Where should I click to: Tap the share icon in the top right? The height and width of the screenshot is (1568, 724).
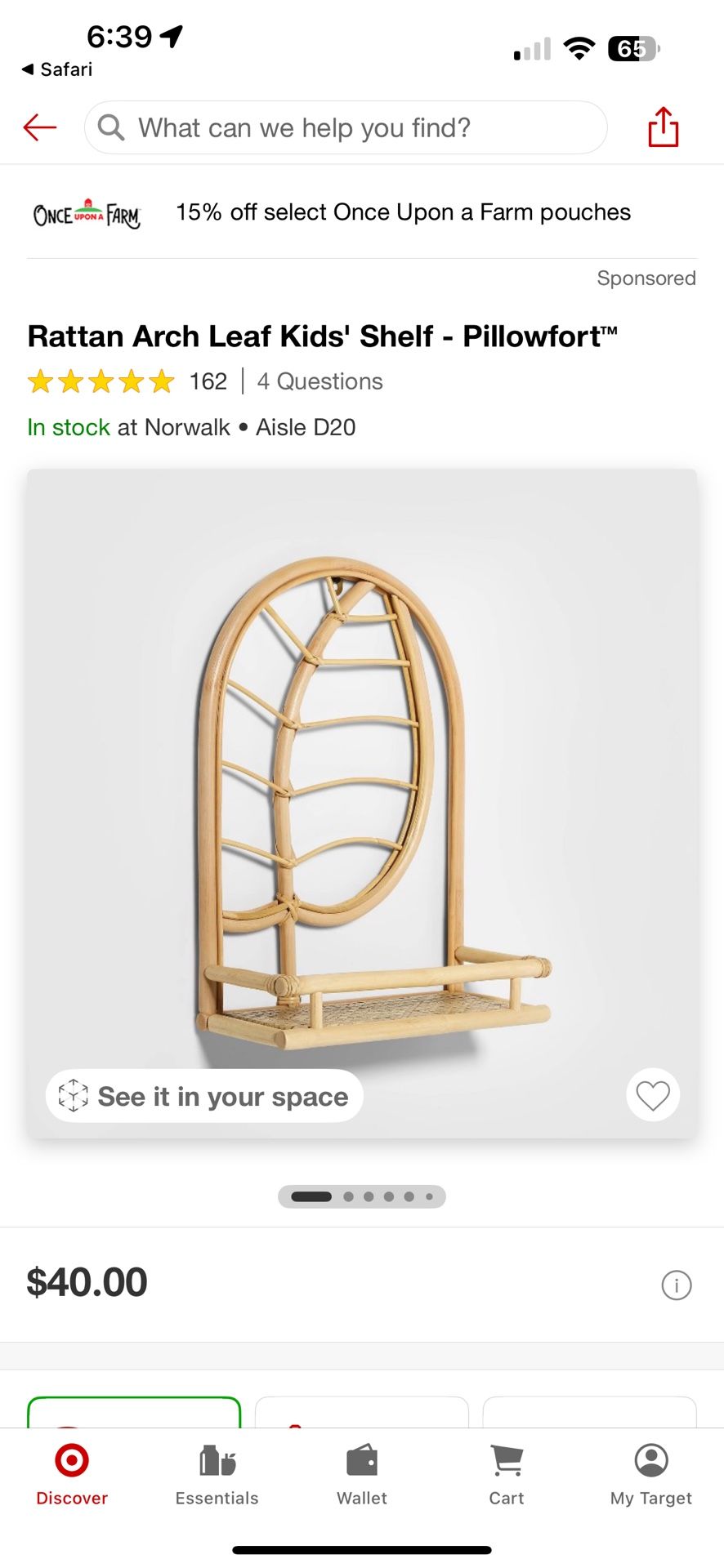click(x=664, y=127)
